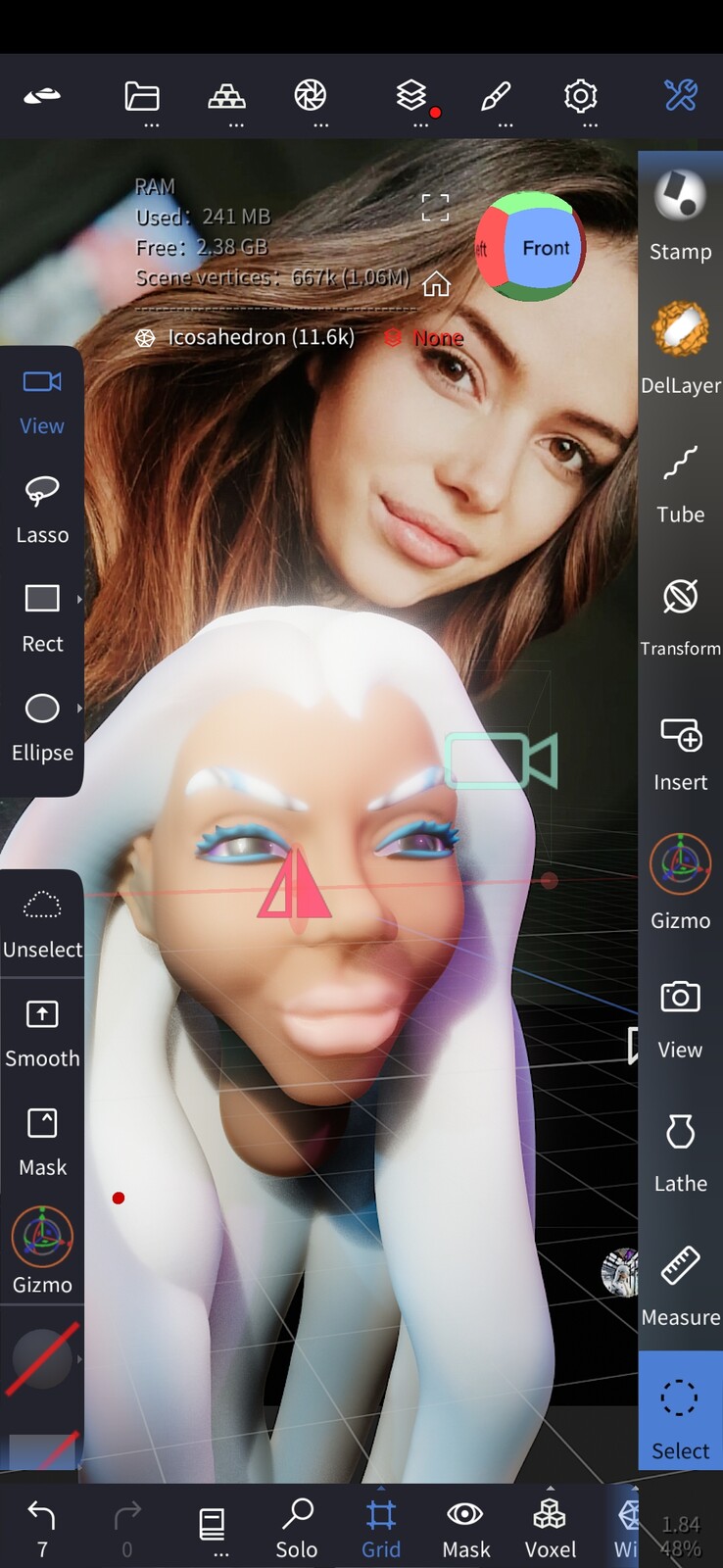Toggle Solo mode

click(x=296, y=1526)
